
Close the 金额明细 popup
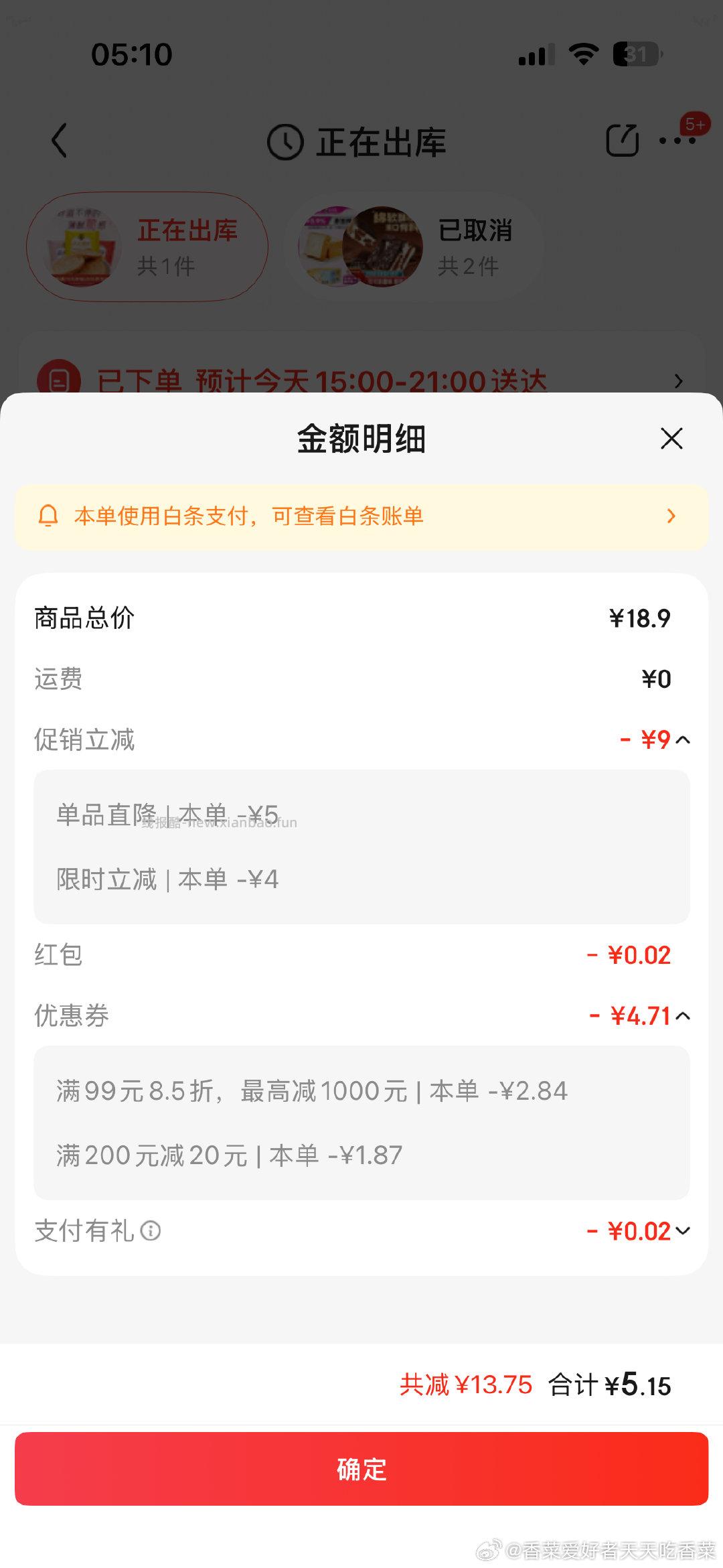(671, 439)
